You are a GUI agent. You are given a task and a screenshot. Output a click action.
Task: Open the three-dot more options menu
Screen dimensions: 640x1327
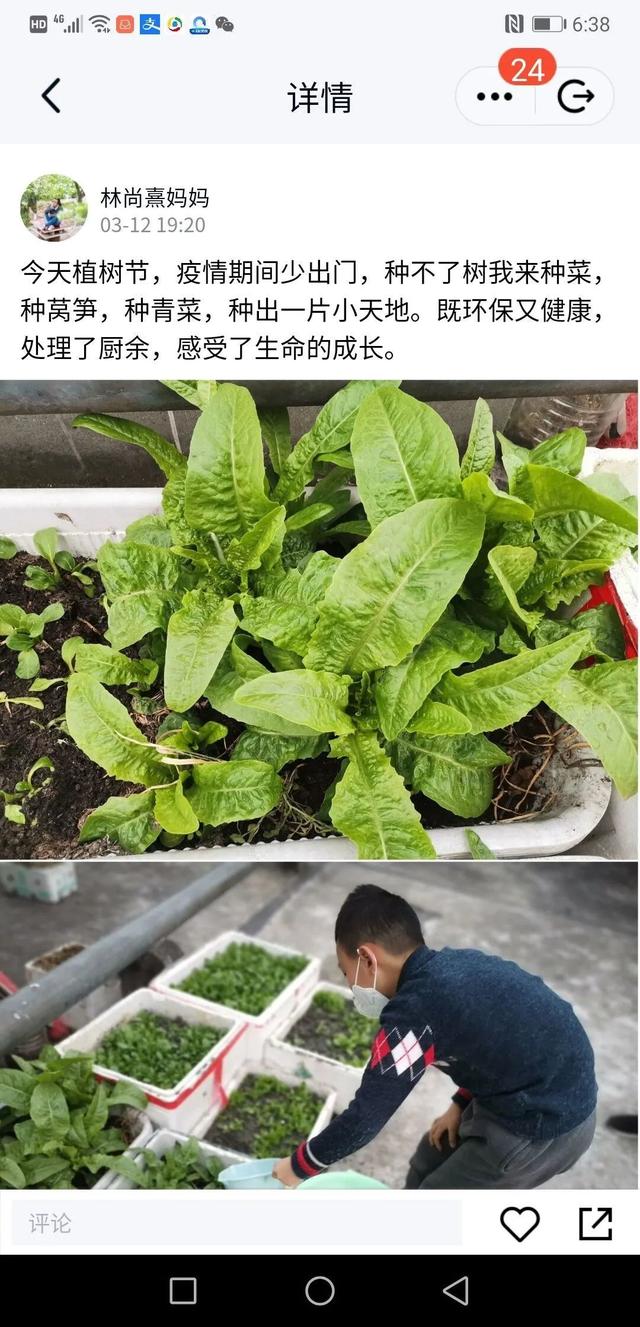point(494,97)
